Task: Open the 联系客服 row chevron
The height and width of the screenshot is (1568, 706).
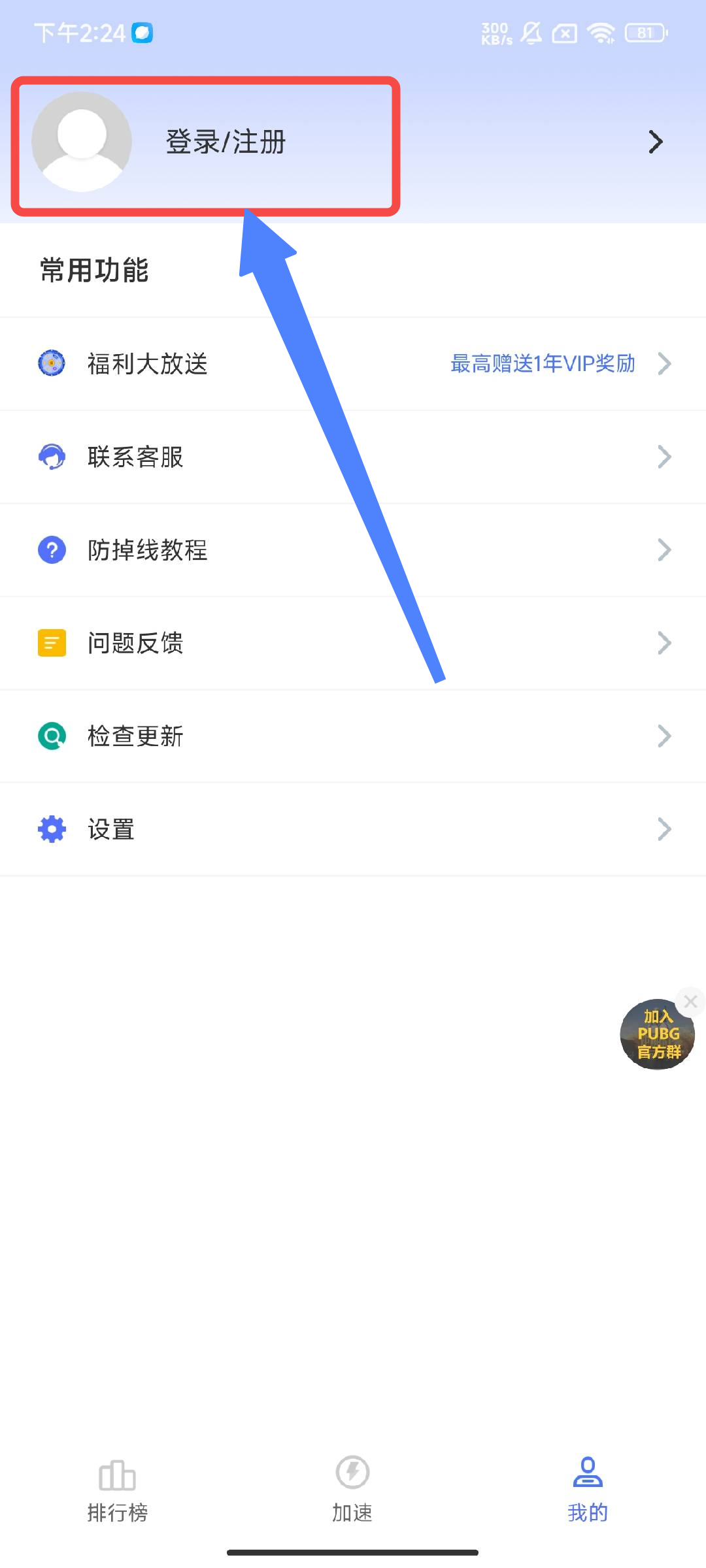Action: (x=665, y=457)
